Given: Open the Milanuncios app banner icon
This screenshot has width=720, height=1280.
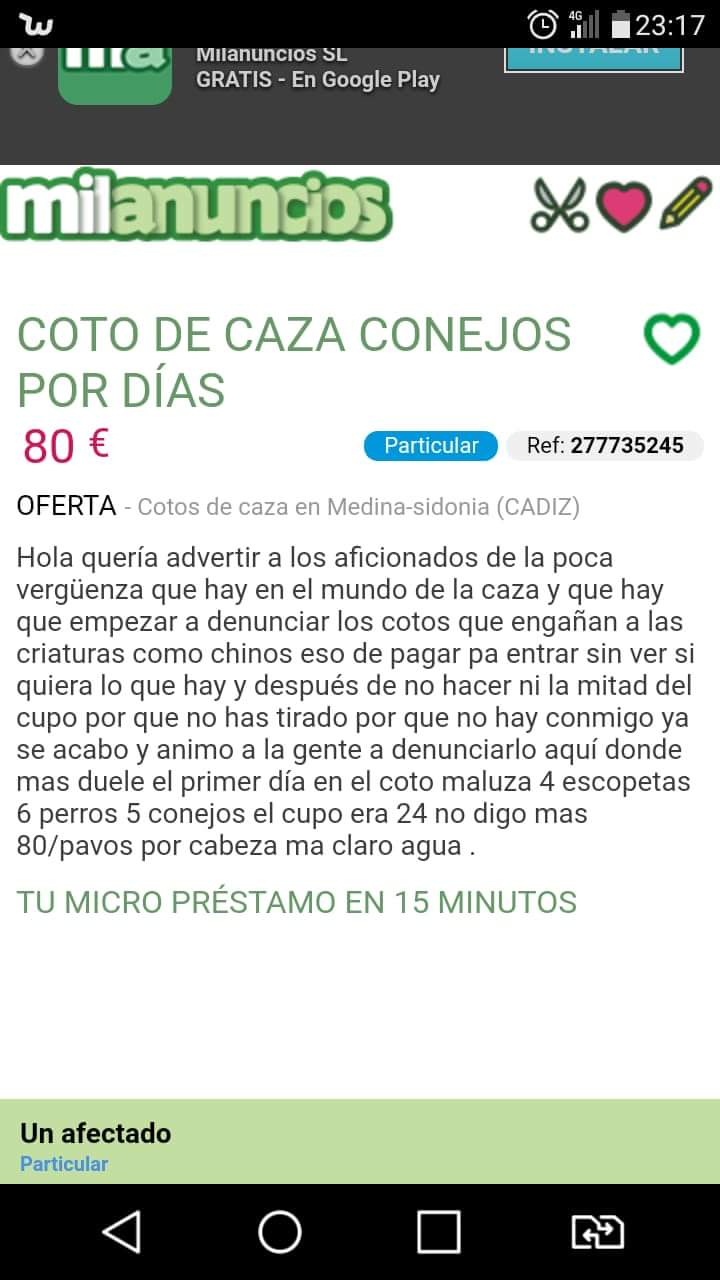Looking at the screenshot, I should point(115,75).
